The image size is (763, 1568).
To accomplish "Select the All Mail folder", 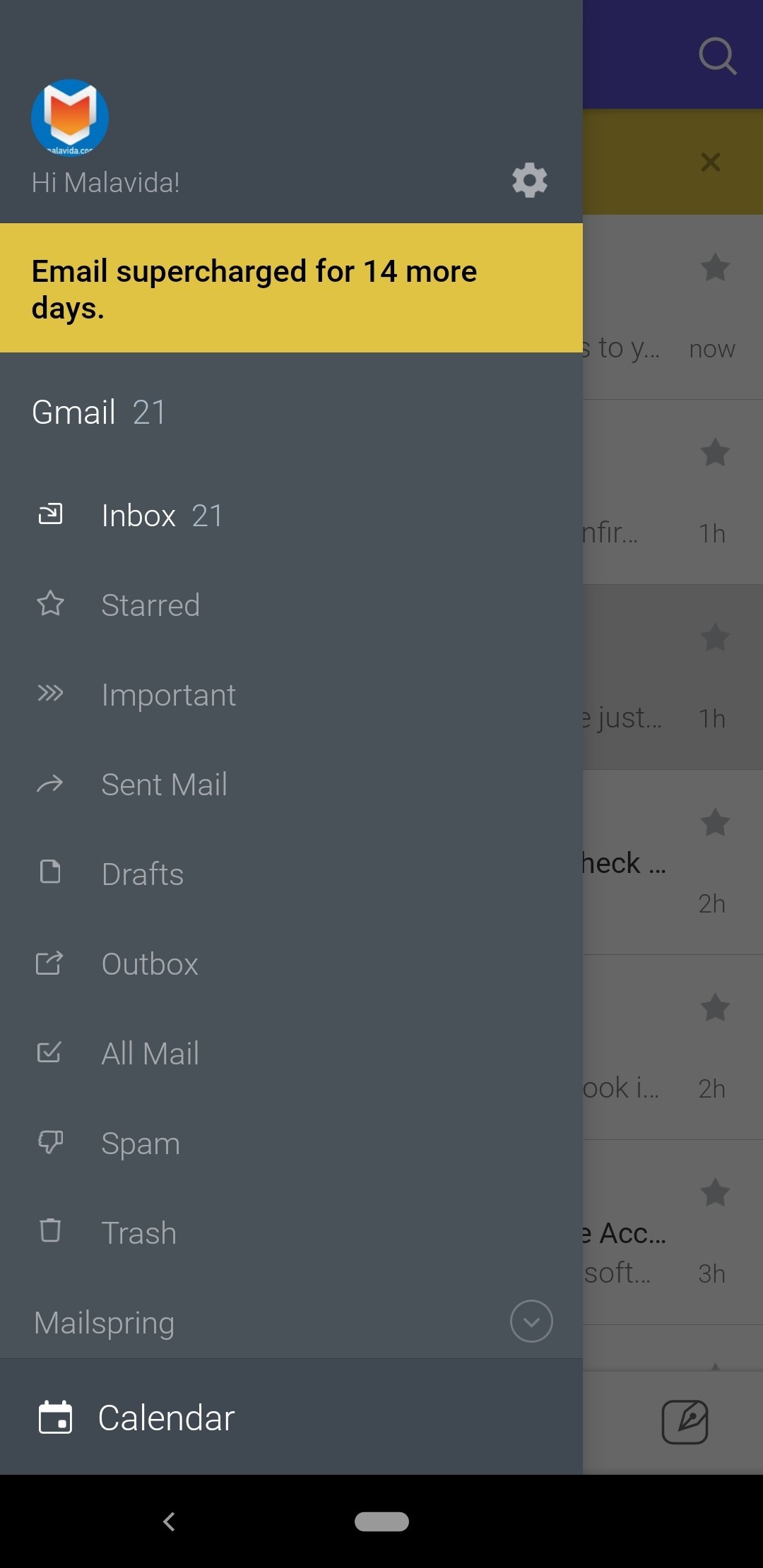I will [291, 1054].
